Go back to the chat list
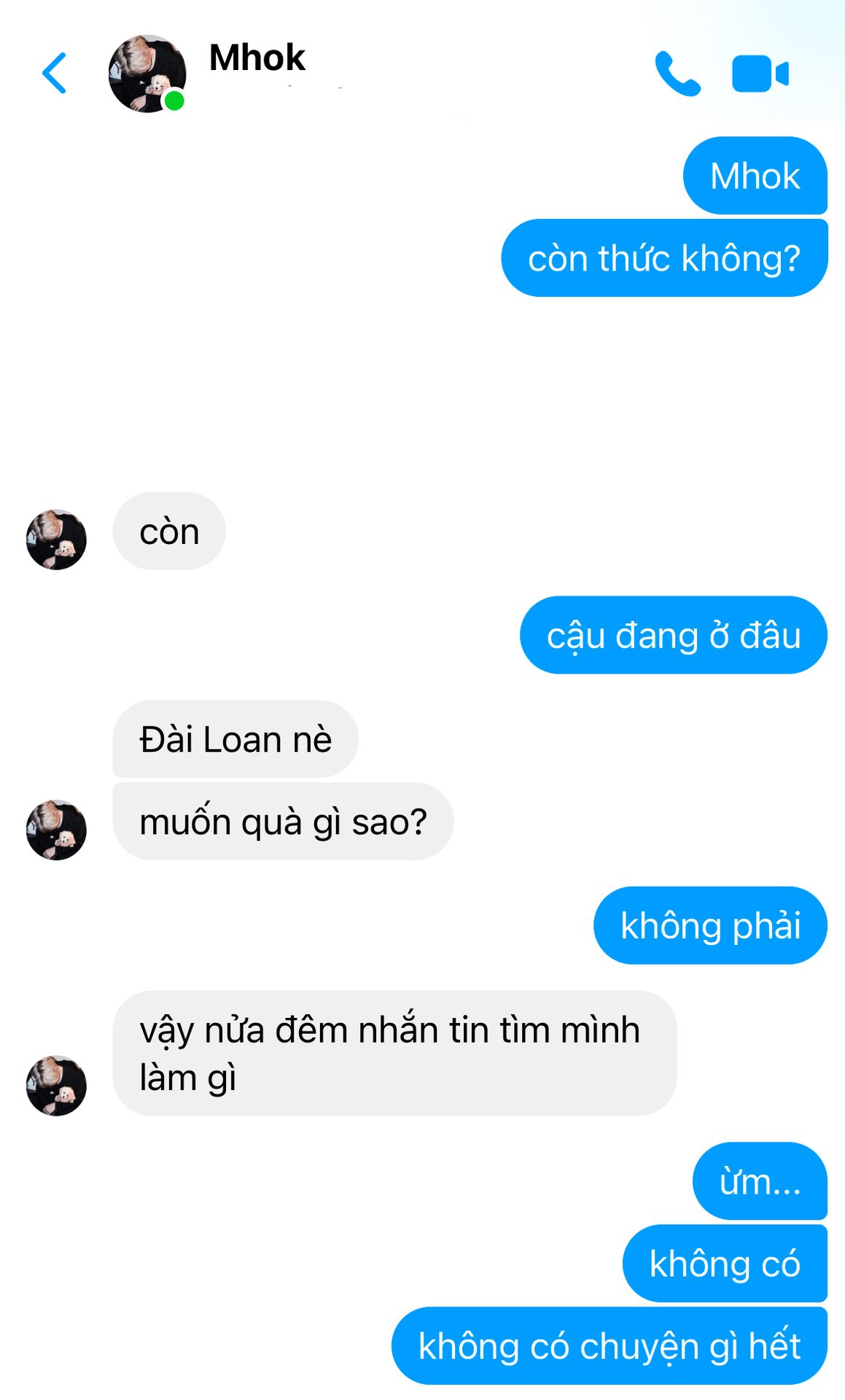This screenshot has width=845, height=1400. (x=55, y=73)
